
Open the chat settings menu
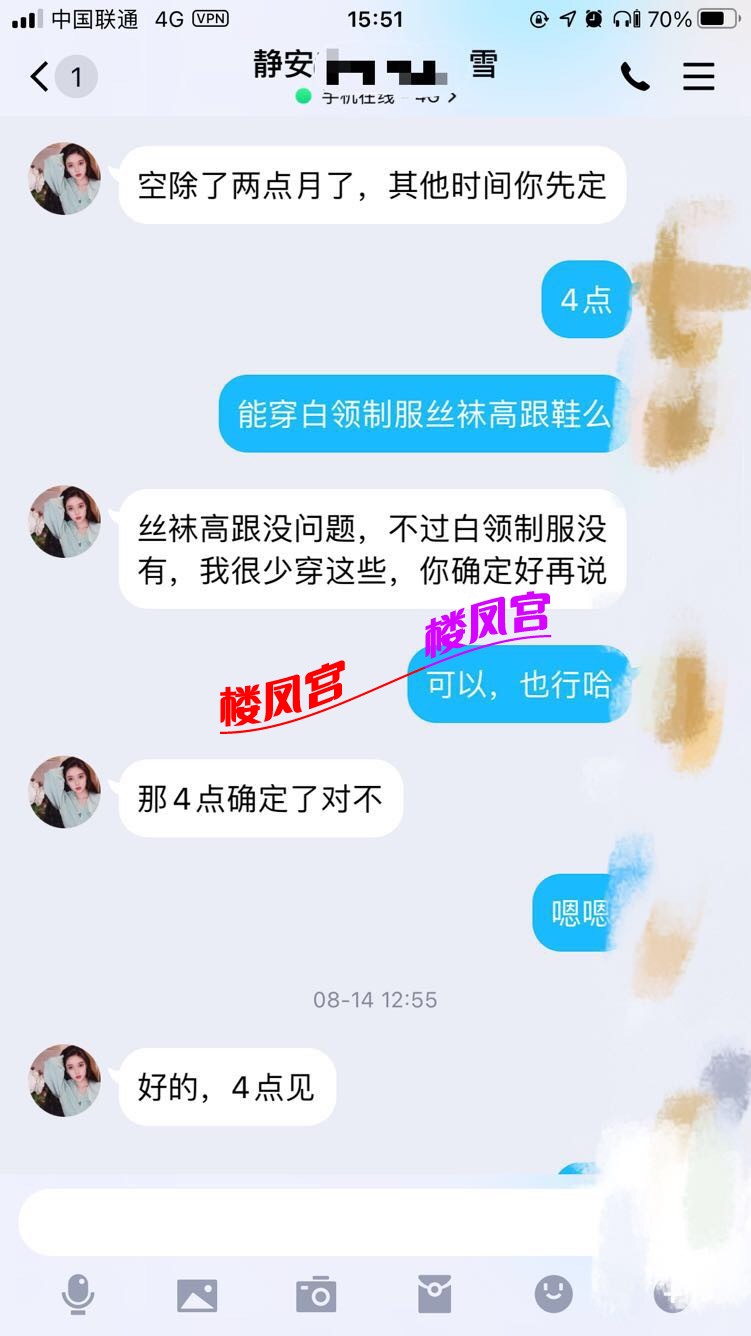698,77
